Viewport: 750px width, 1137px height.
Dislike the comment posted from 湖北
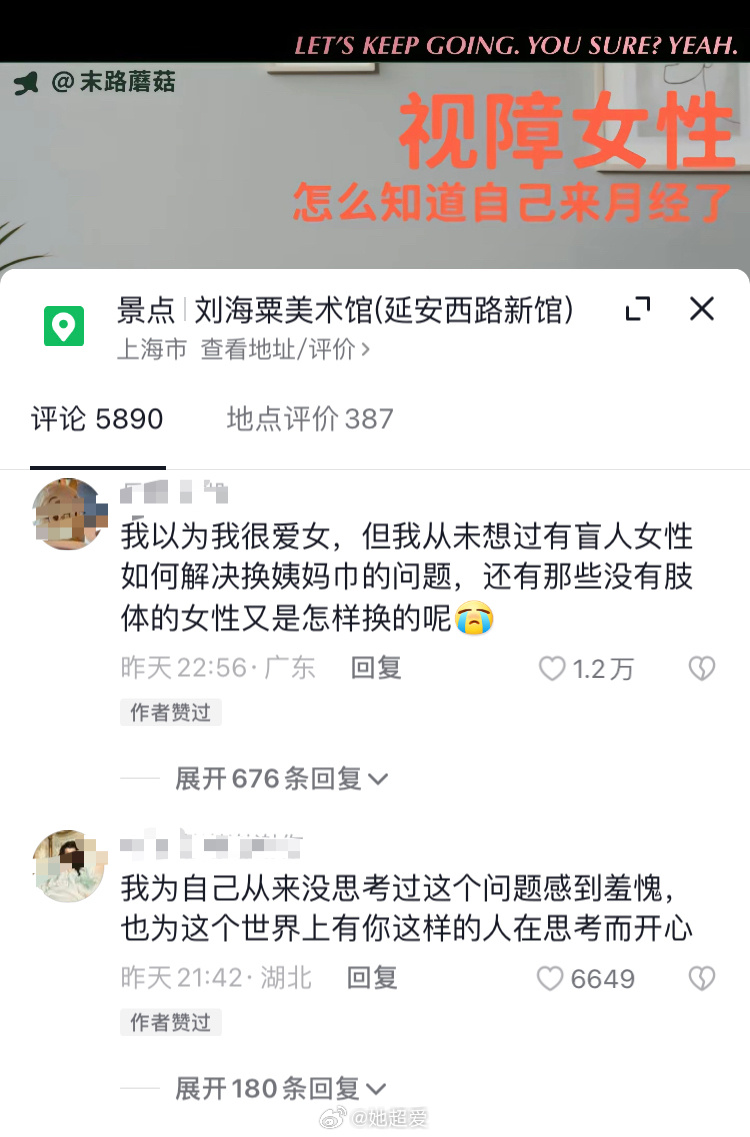point(702,978)
